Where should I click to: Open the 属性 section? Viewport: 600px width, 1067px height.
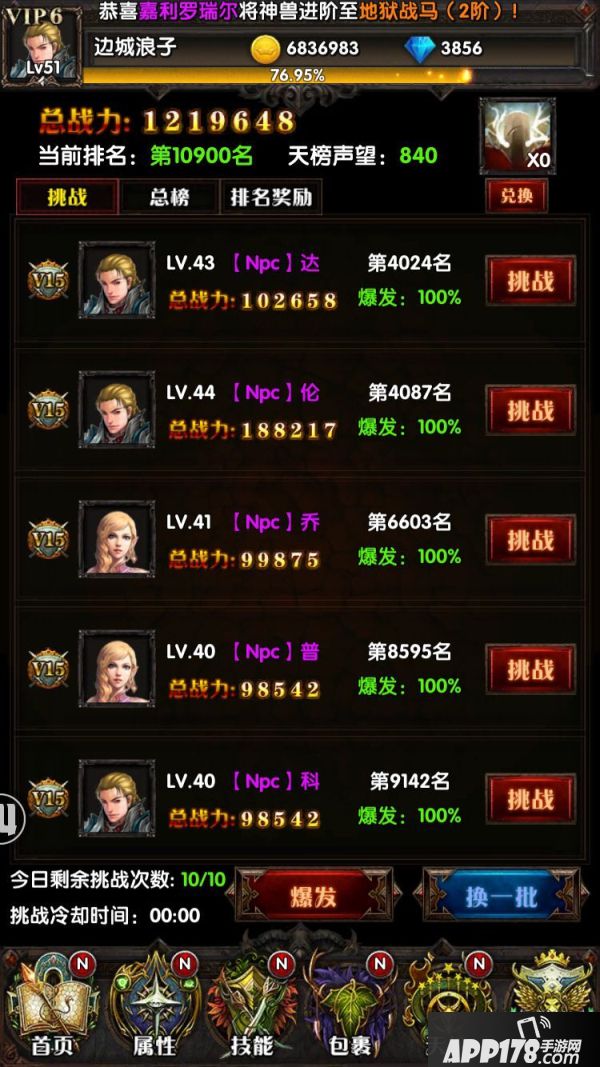(x=154, y=1005)
